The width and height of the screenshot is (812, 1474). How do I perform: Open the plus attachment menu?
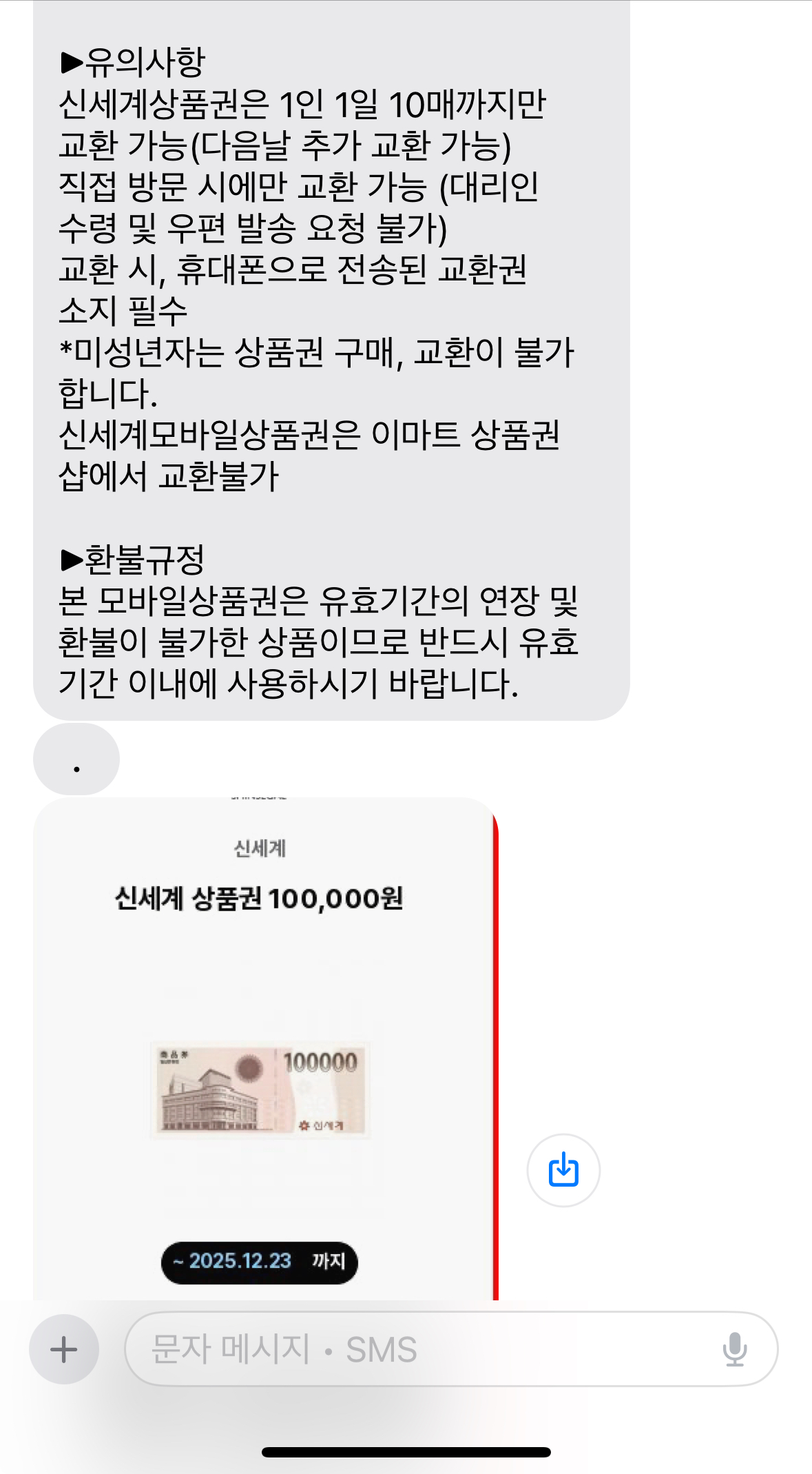[x=64, y=1349]
